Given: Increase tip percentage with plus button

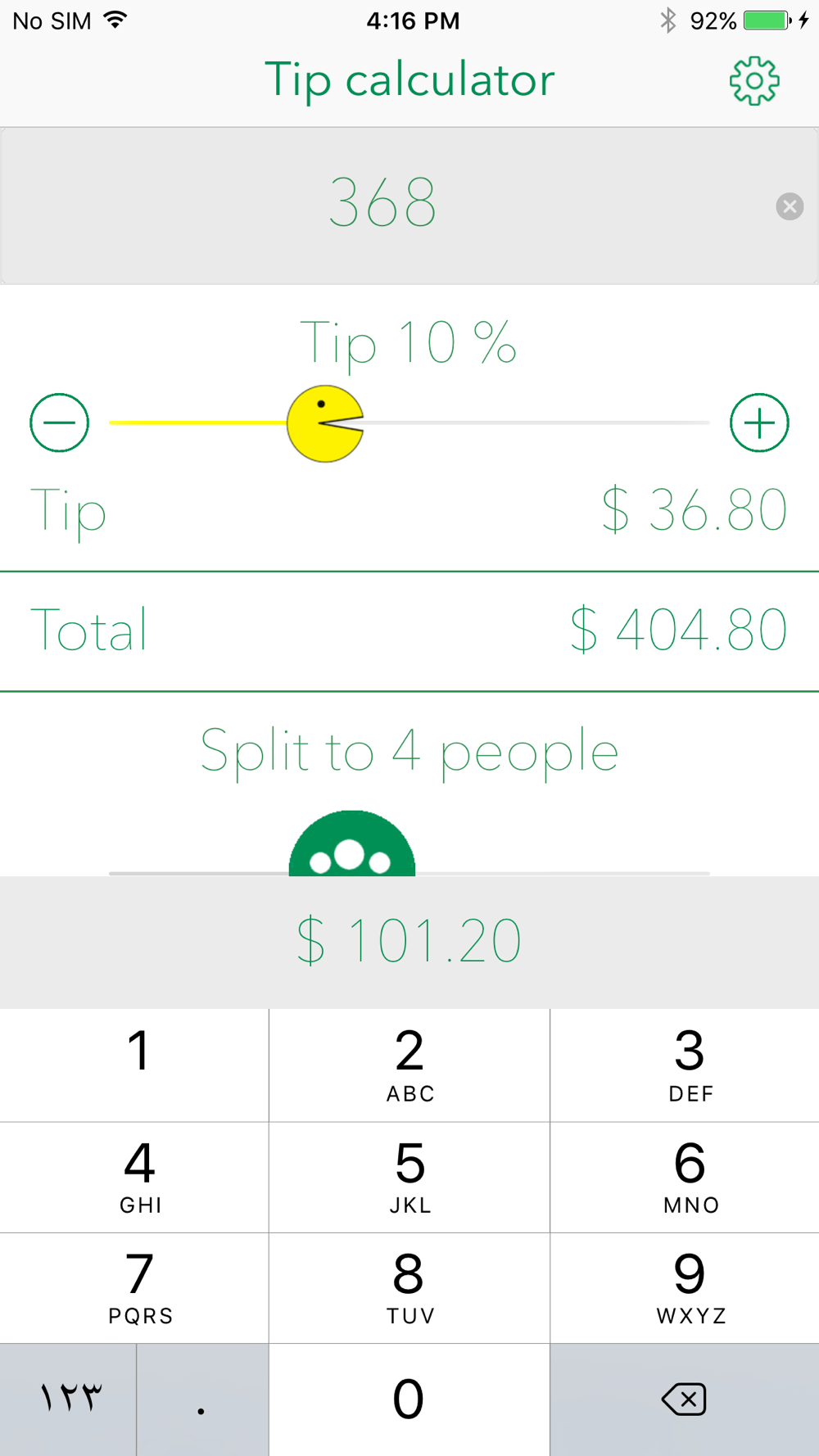Looking at the screenshot, I should 759,423.
